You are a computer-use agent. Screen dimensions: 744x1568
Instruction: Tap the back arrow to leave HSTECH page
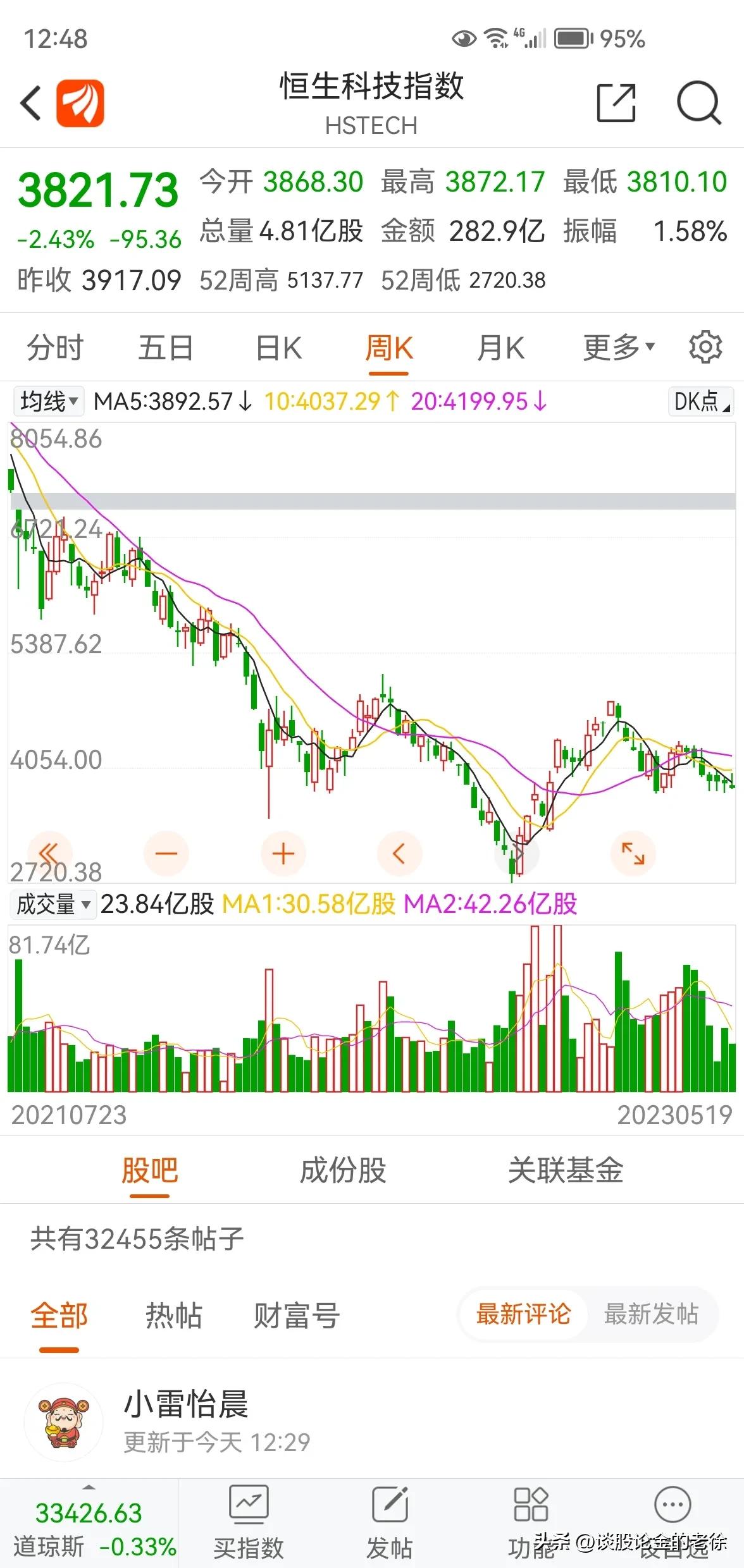tap(30, 103)
